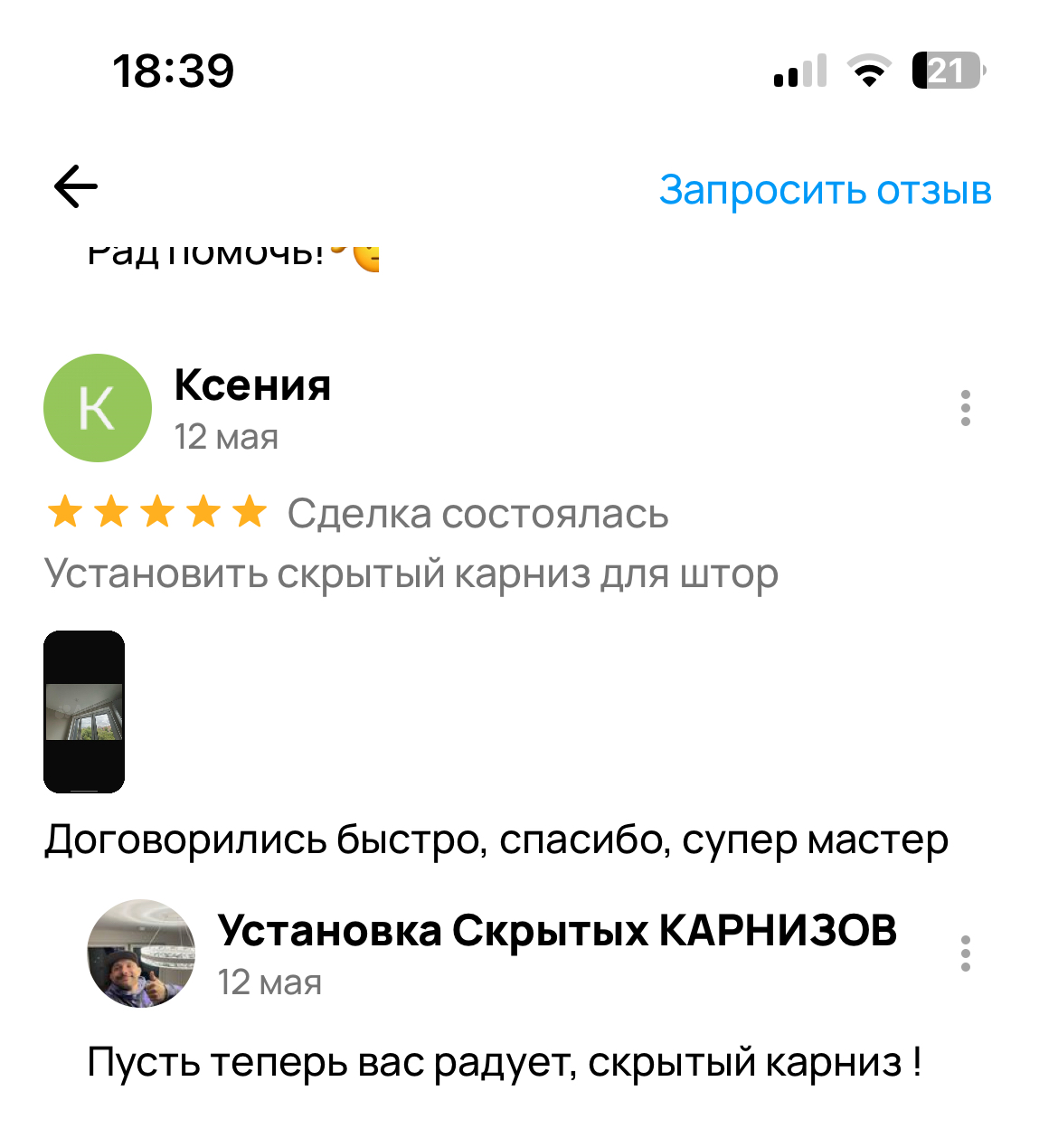Open the photo attached to Ксения's review
The image size is (1058, 1148).
84,711
